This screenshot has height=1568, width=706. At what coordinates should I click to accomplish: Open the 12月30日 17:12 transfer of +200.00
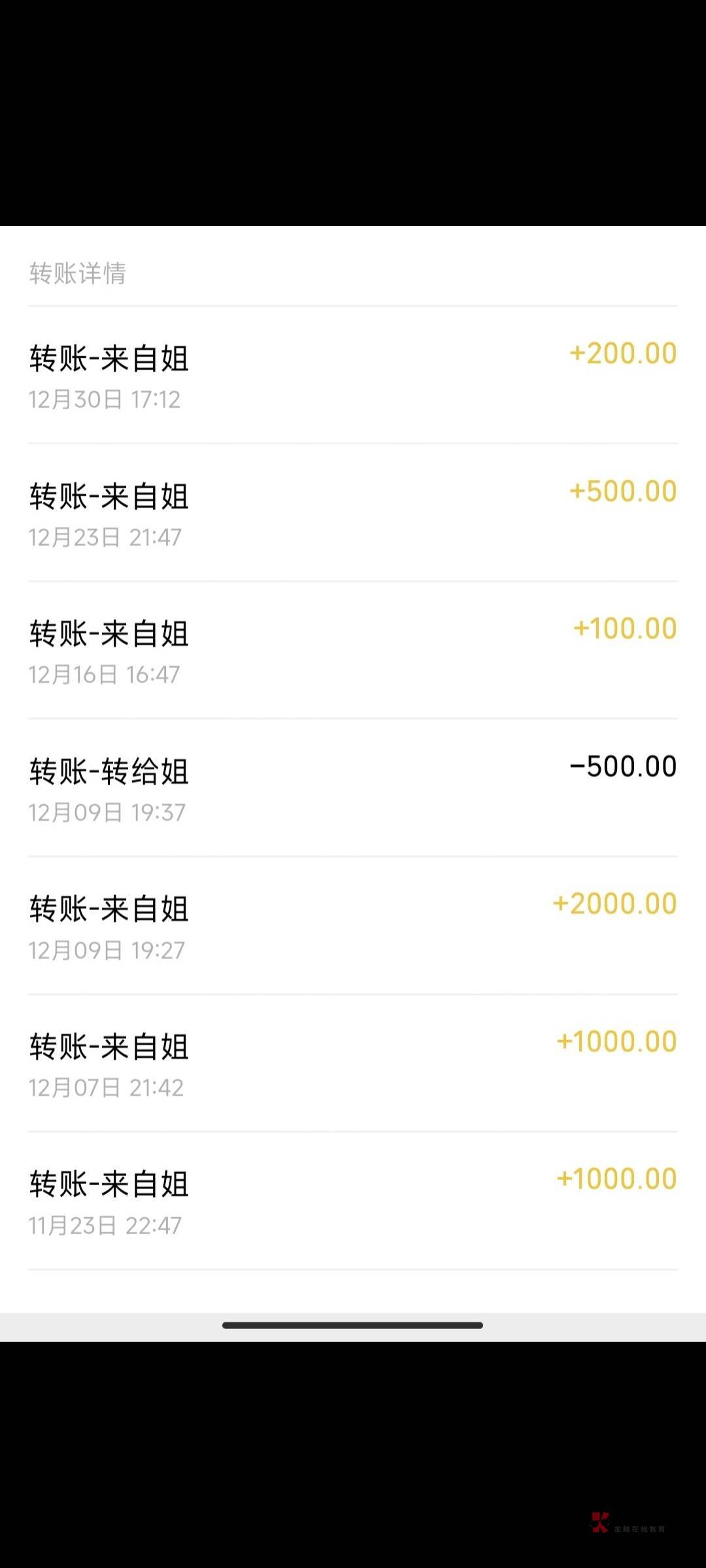(353, 376)
